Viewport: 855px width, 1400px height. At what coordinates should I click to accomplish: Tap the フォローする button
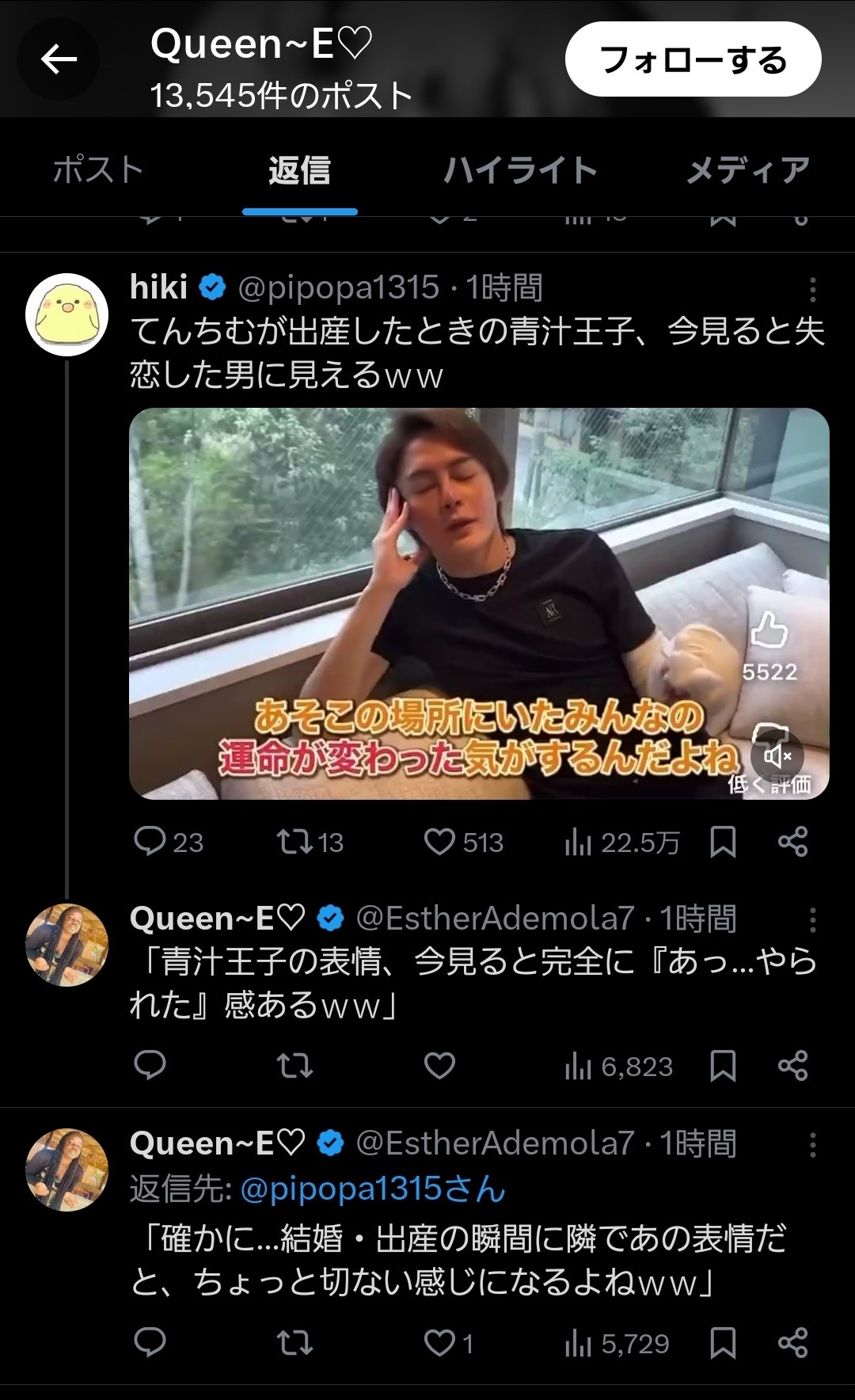coord(693,59)
